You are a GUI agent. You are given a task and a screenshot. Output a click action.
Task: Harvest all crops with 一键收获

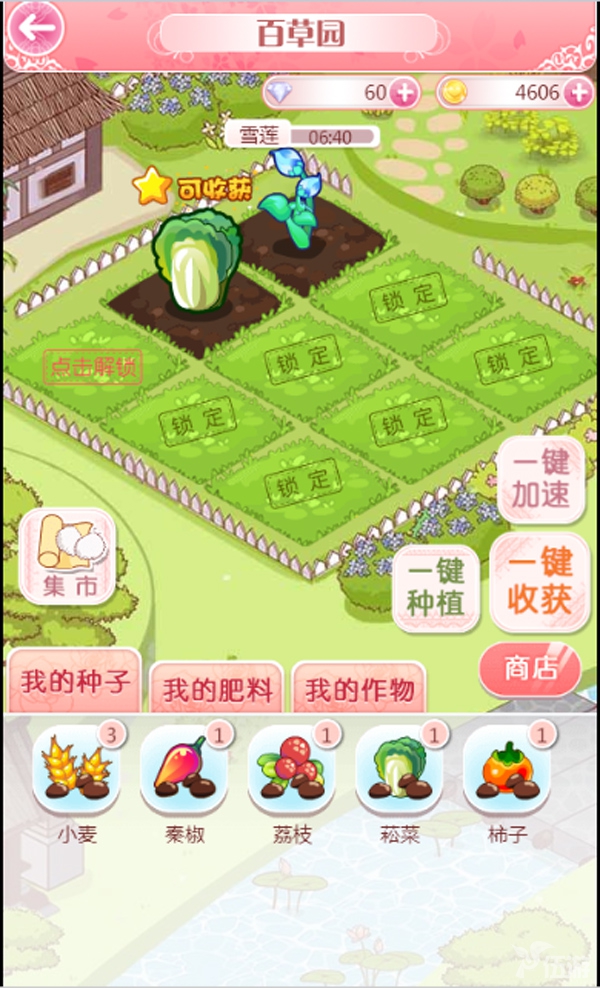[540, 581]
